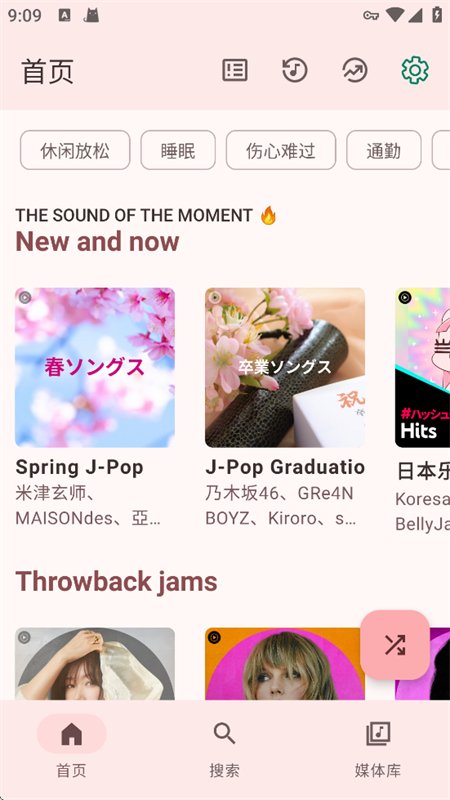Tap the shuffle floating button
The image size is (450, 800).
click(394, 645)
